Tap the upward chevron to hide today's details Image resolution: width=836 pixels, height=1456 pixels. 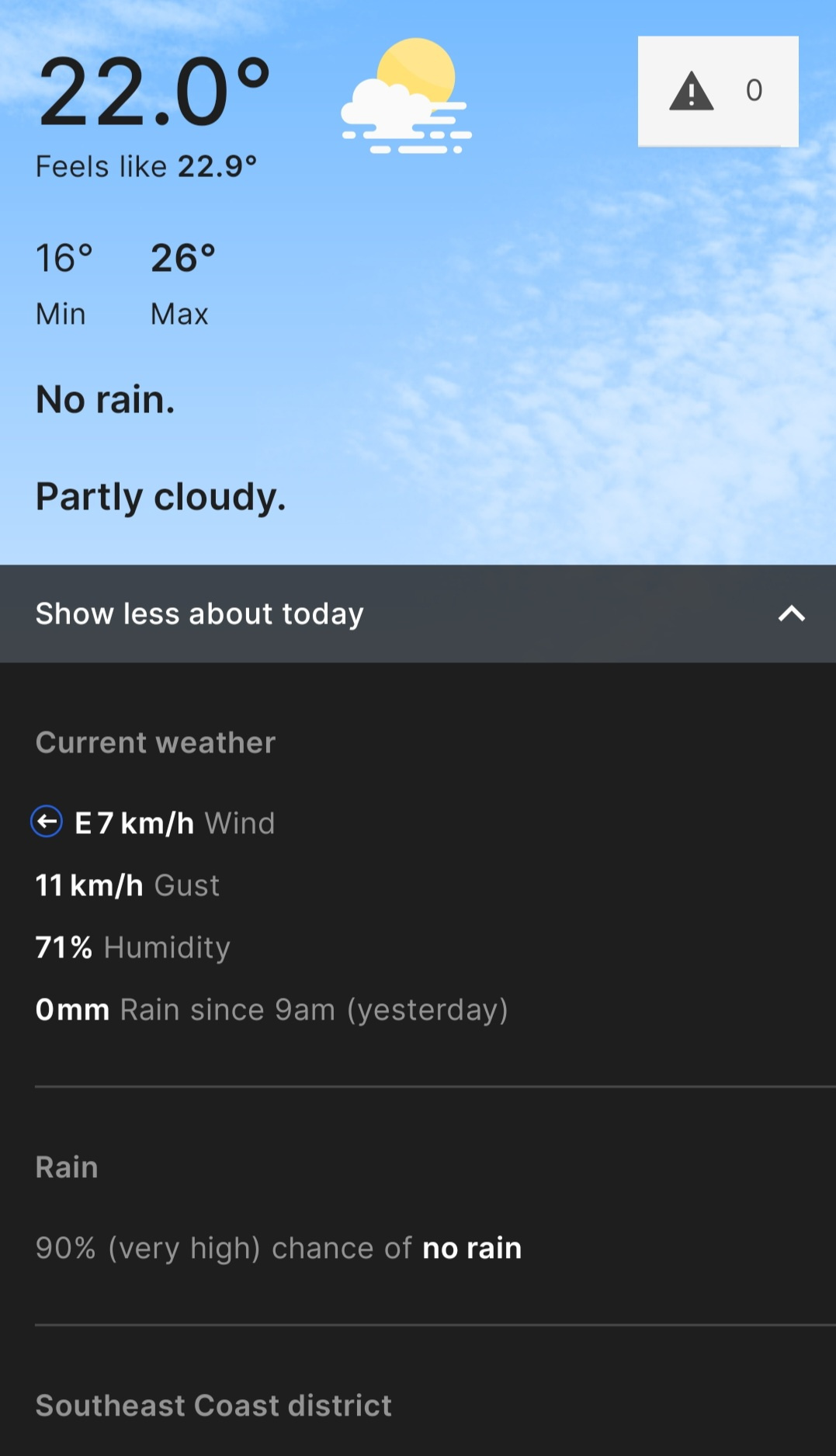click(792, 613)
